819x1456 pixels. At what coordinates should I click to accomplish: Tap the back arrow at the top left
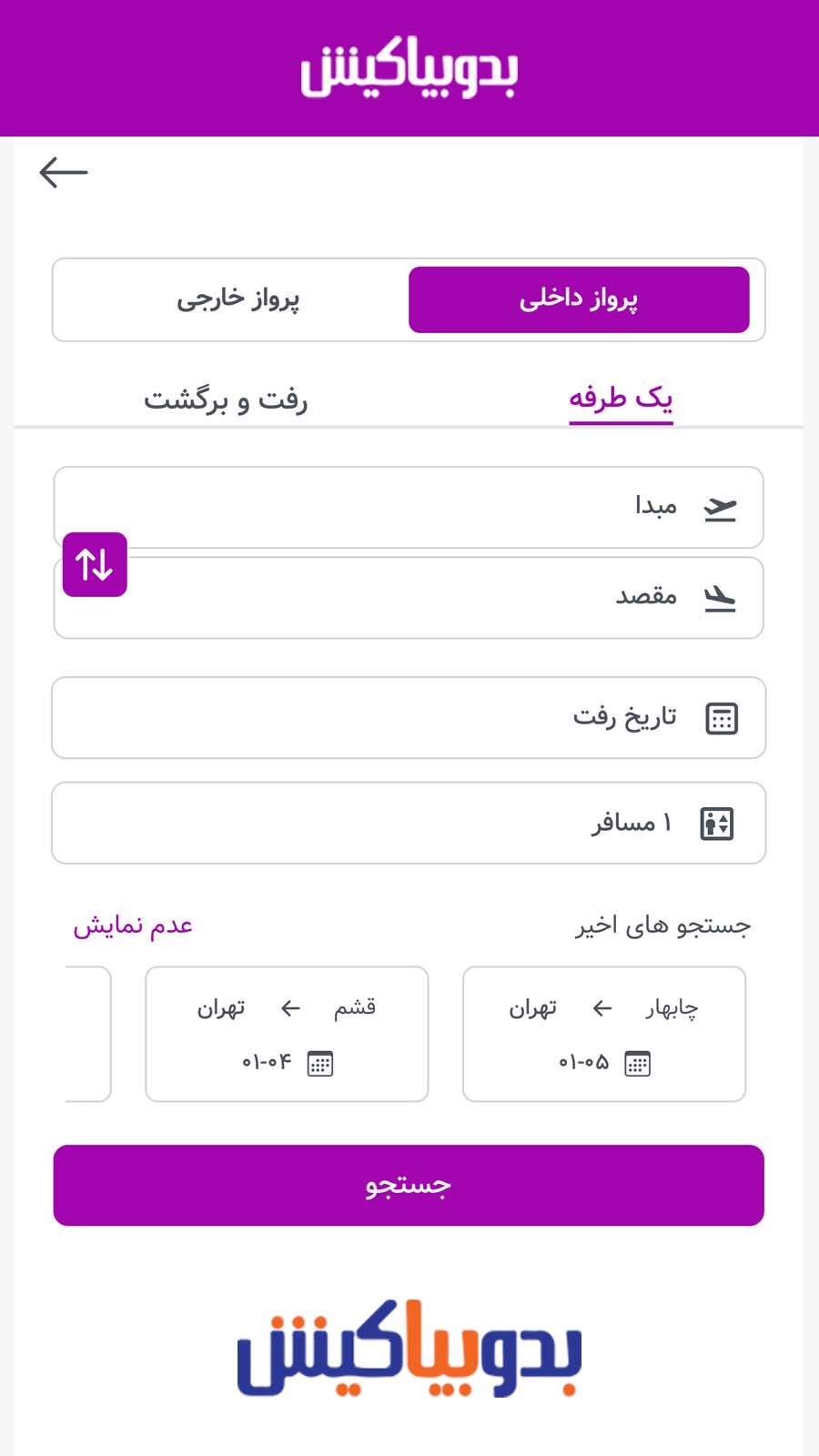pos(64,169)
